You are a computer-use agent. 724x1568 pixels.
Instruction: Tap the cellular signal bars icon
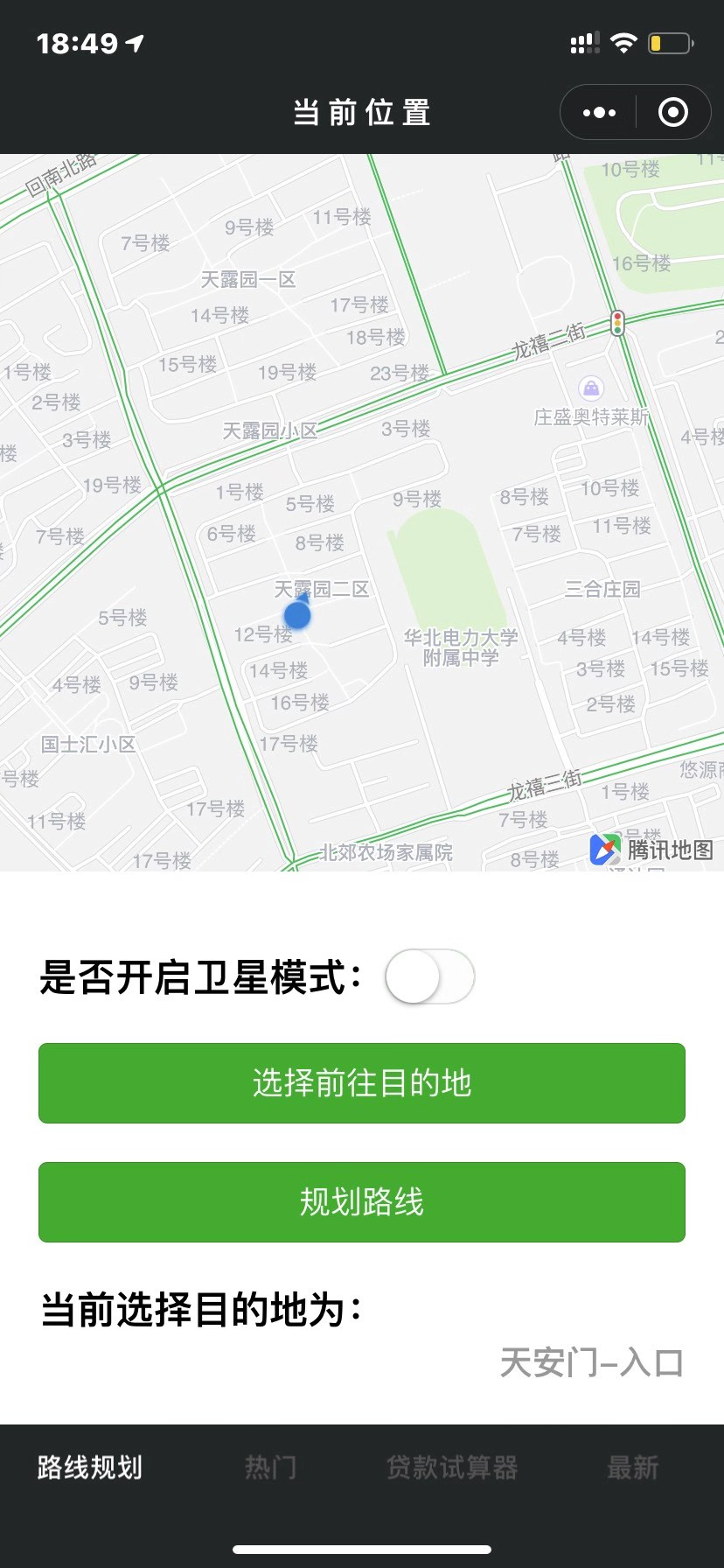pos(584,41)
